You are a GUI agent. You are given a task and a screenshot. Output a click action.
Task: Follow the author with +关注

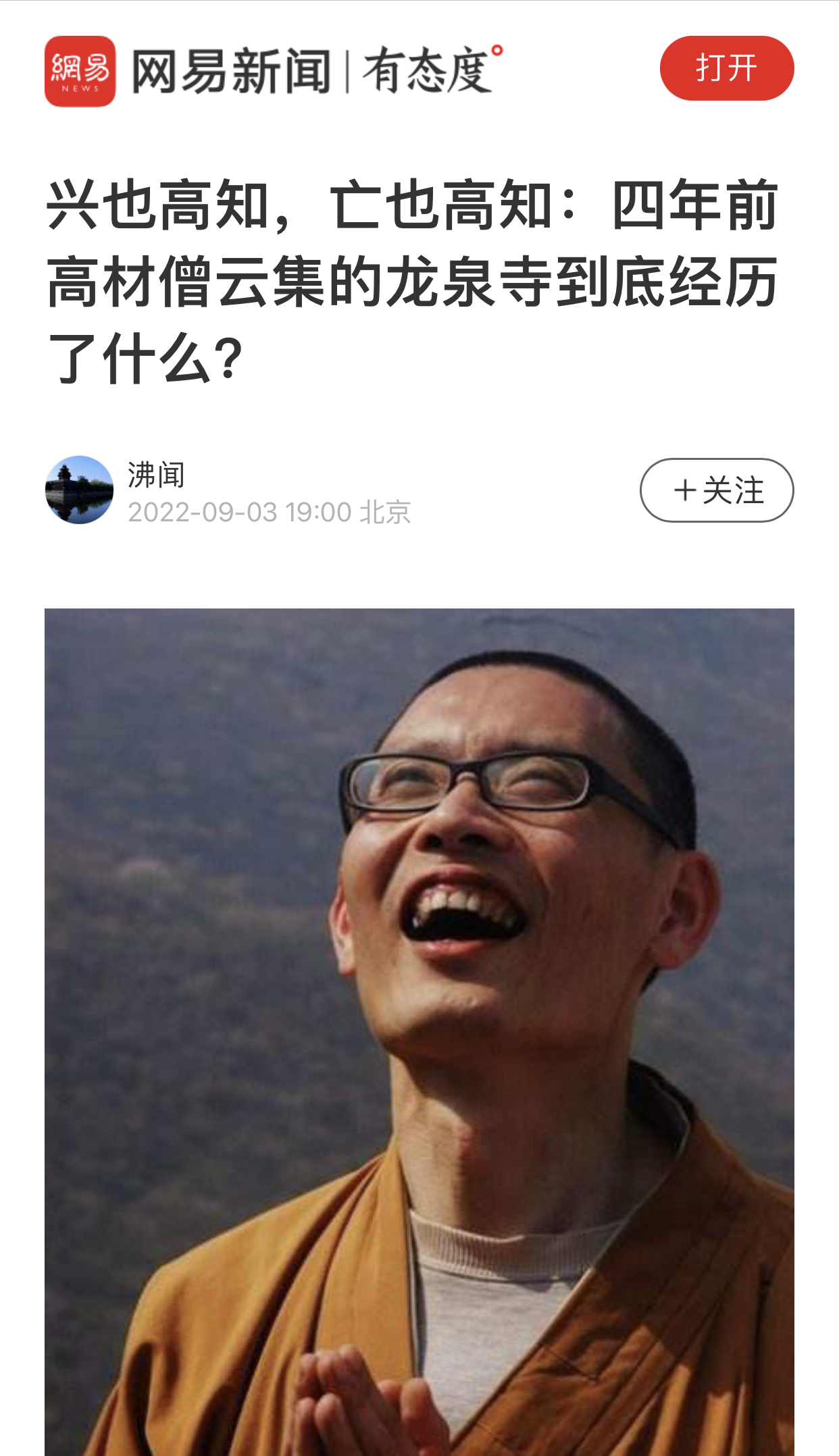717,490
